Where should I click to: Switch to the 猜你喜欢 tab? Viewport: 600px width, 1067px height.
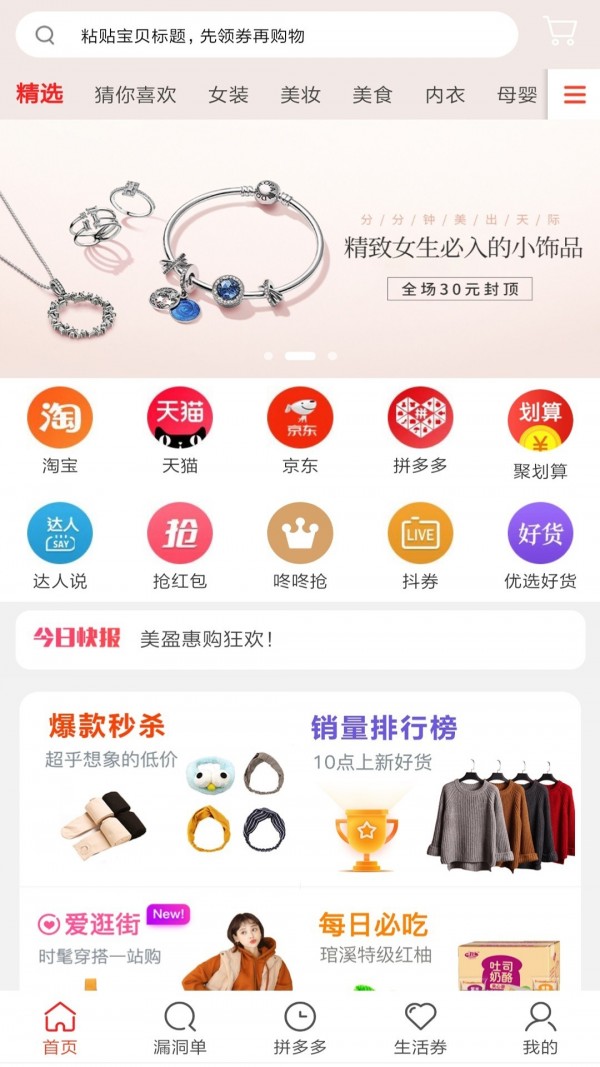(135, 95)
